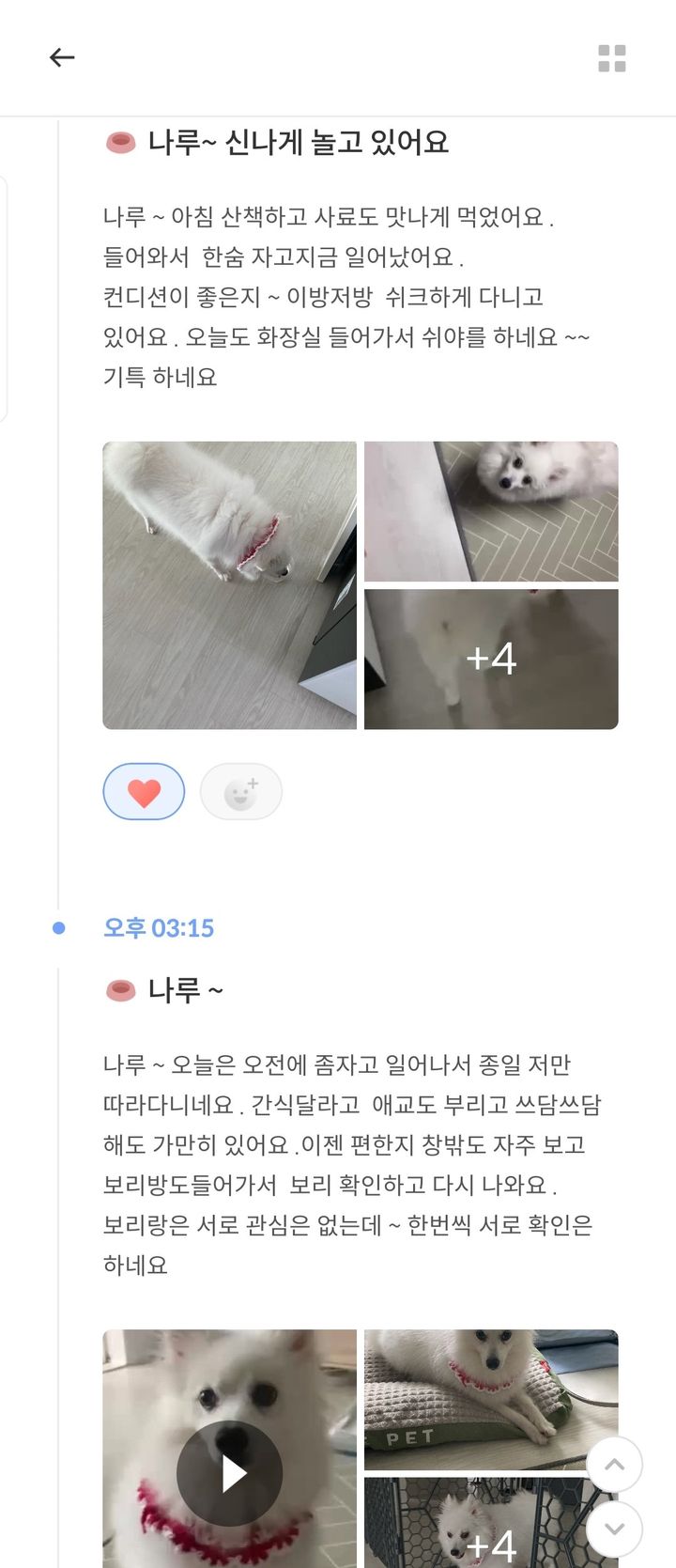
Task: Tap the red heart reaction
Action: 144,792
